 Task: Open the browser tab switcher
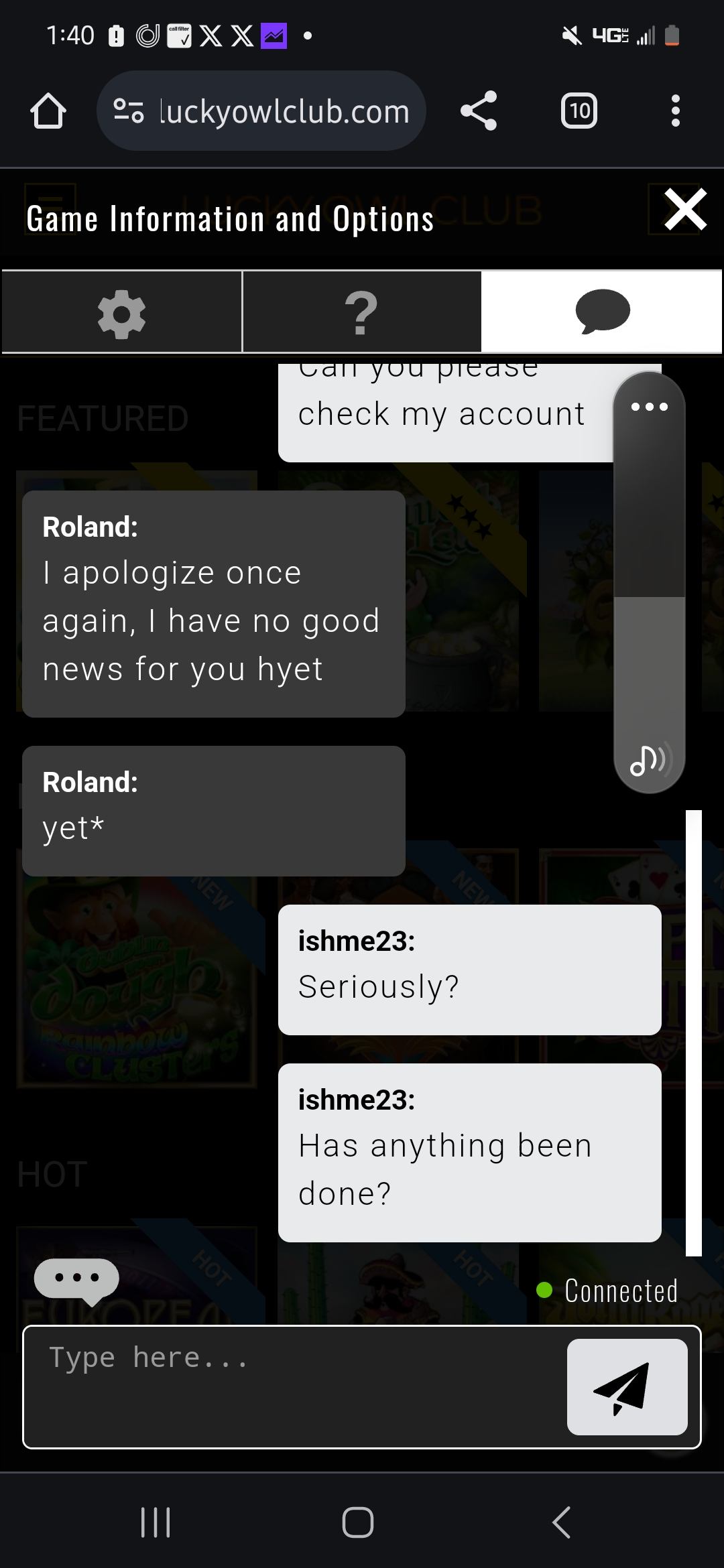point(579,111)
